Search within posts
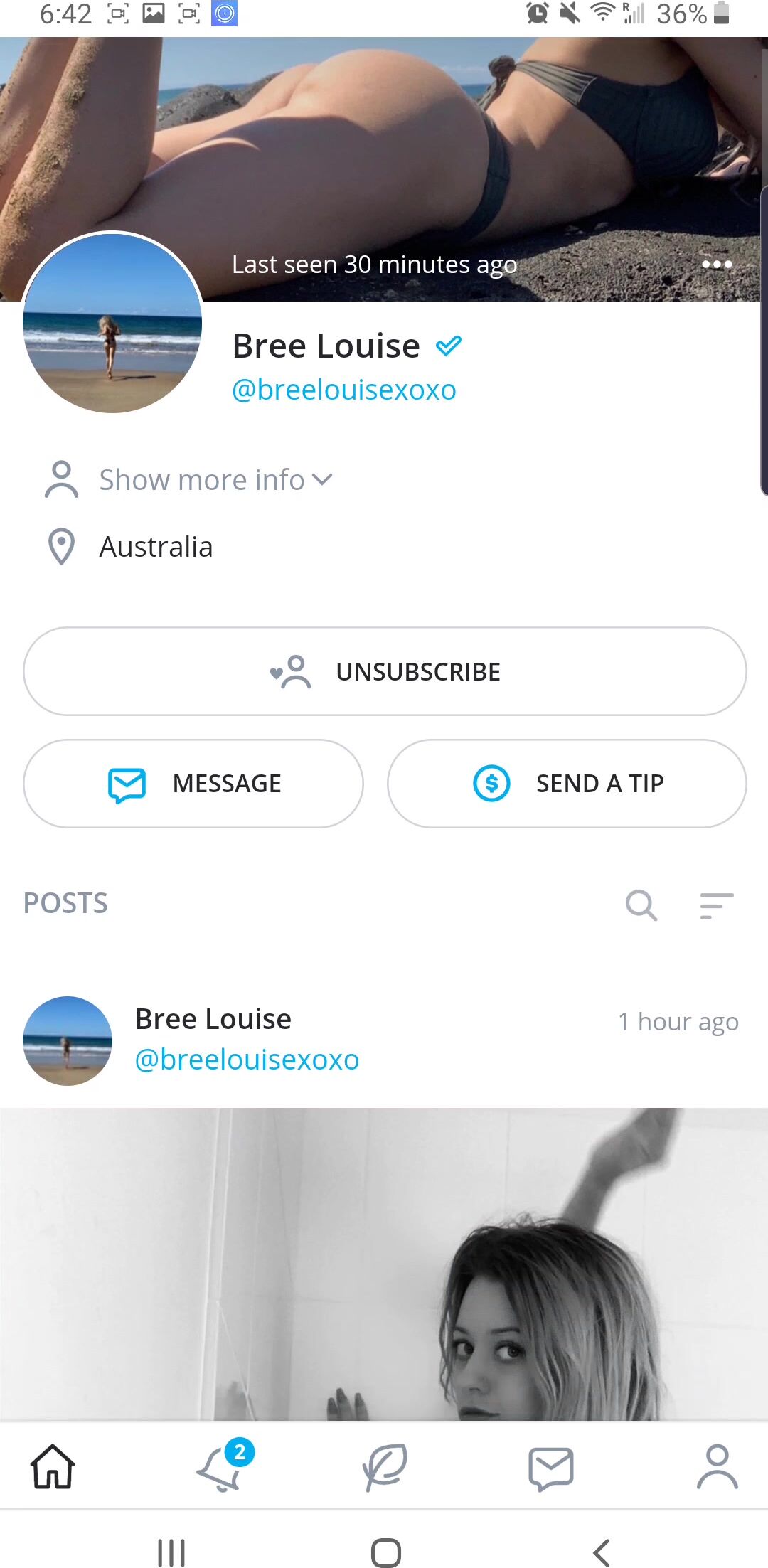The image size is (768, 1568). pos(641,905)
